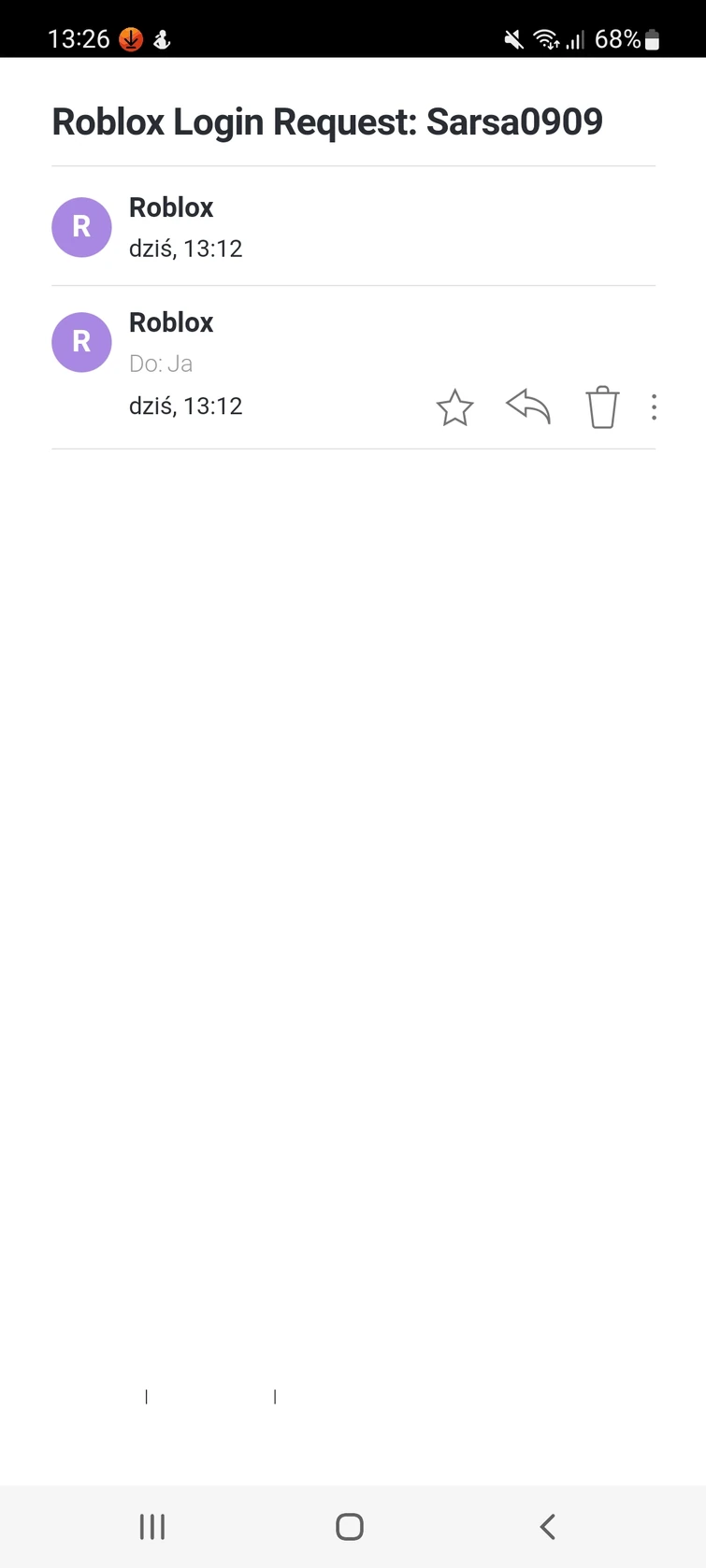Go back with the system back button
Viewport: 706px width, 1568px height.
pyautogui.click(x=548, y=1527)
